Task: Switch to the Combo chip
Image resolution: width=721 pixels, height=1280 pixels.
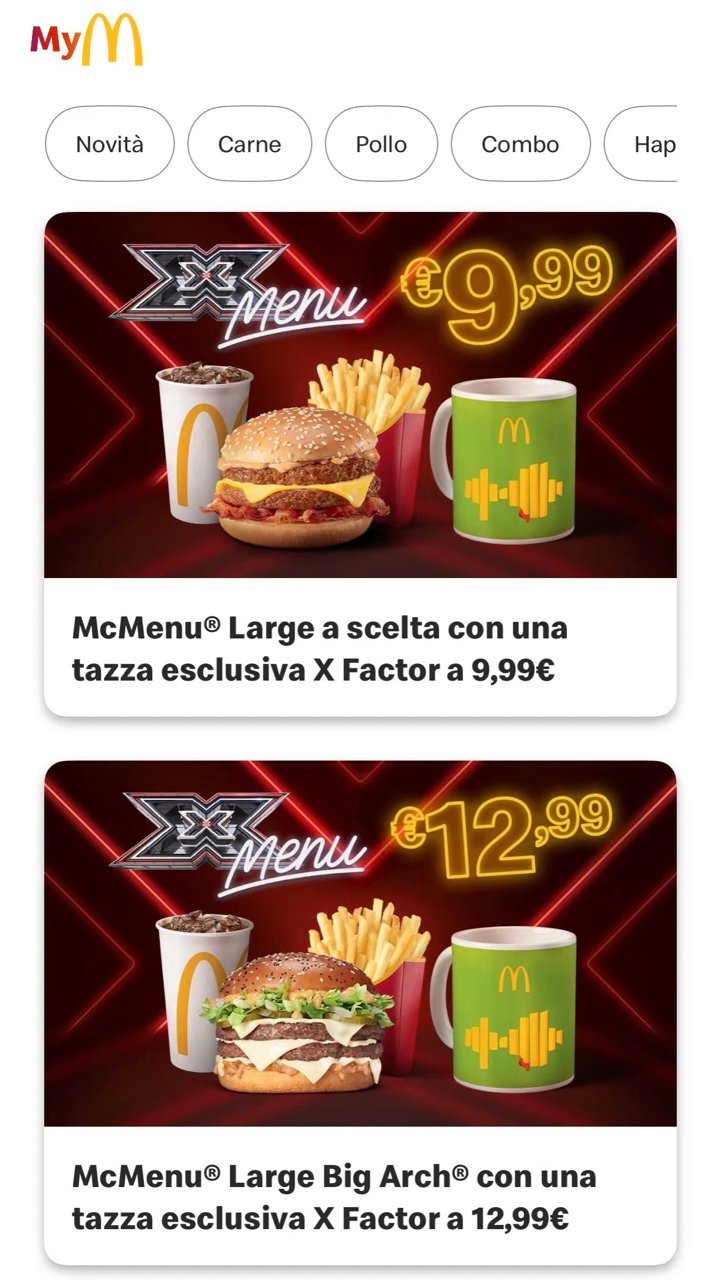Action: [520, 144]
